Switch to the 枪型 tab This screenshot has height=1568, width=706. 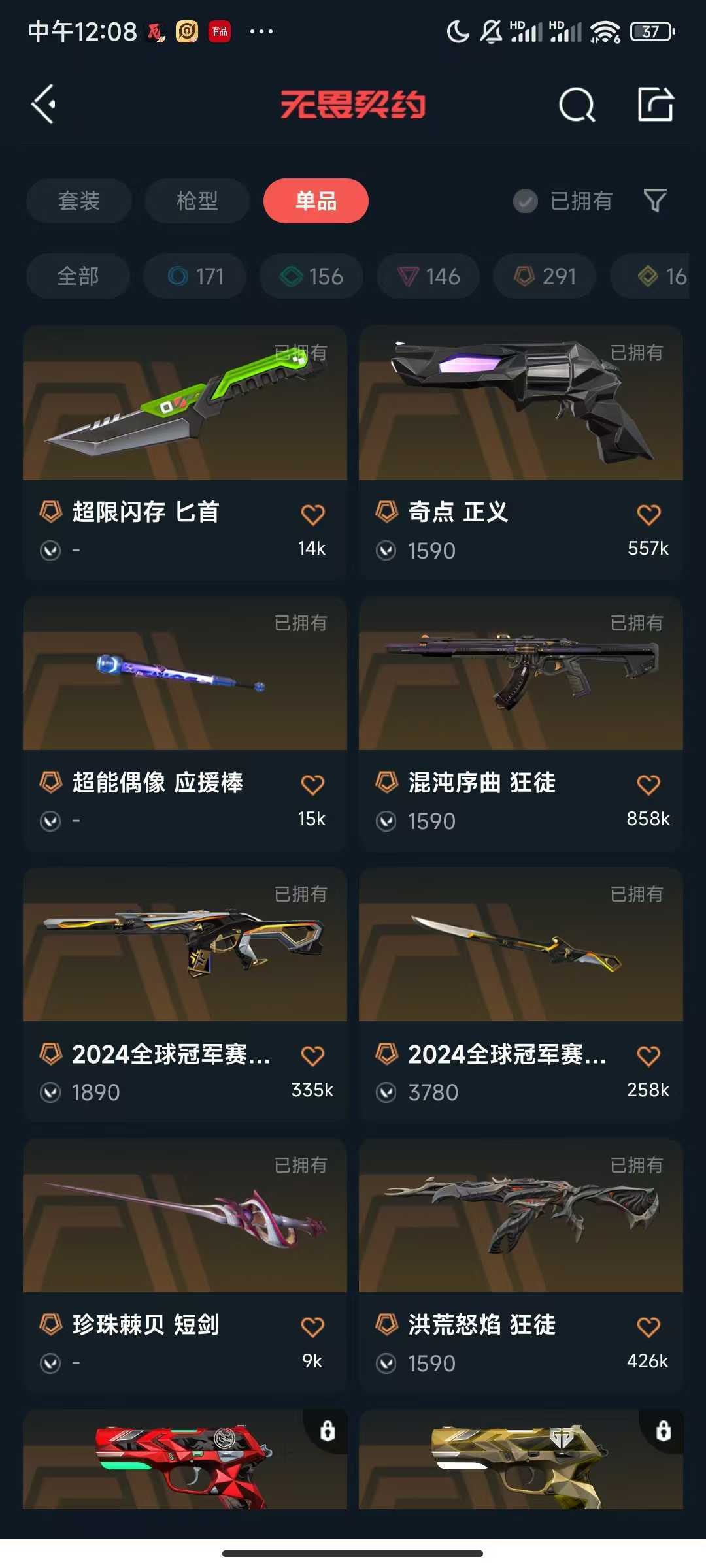197,201
